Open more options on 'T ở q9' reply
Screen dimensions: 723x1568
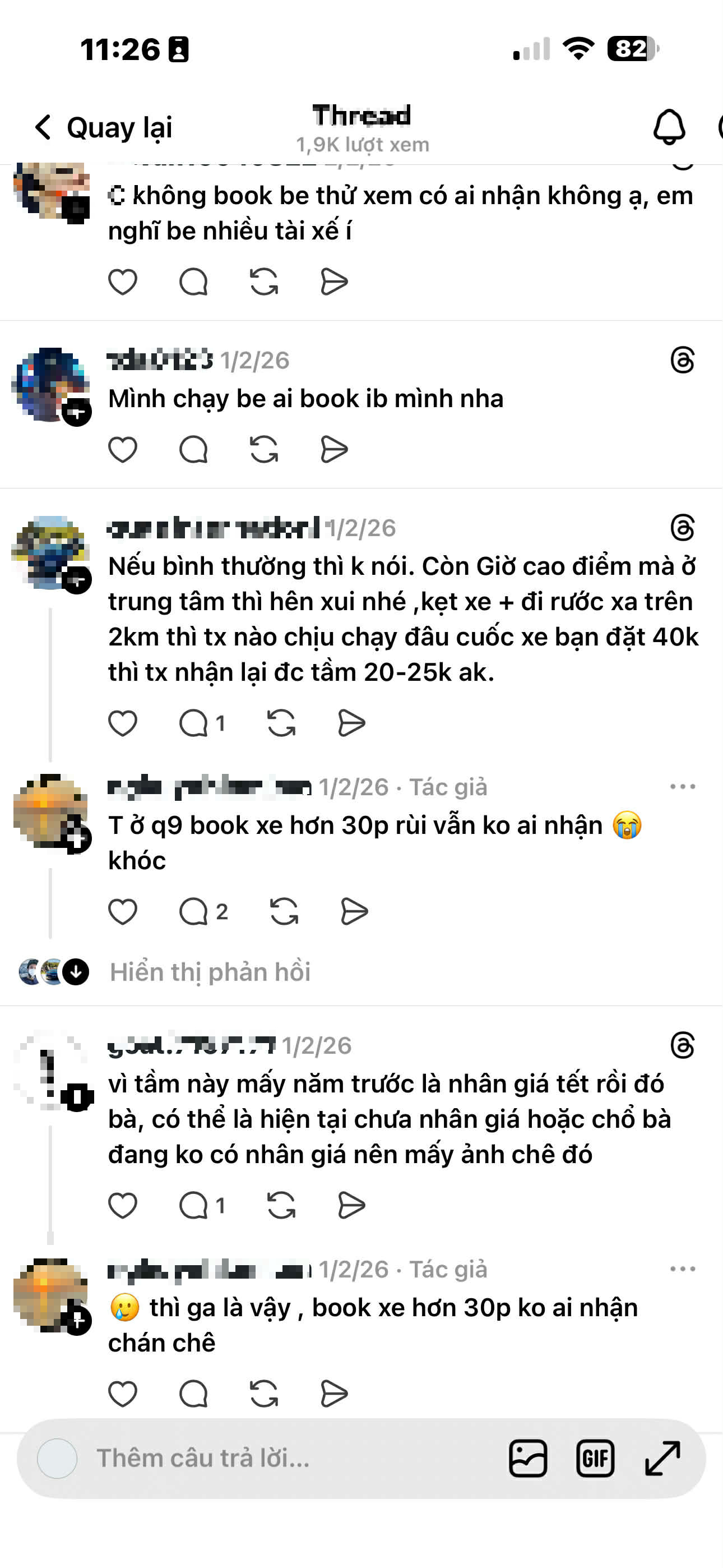pos(682,786)
